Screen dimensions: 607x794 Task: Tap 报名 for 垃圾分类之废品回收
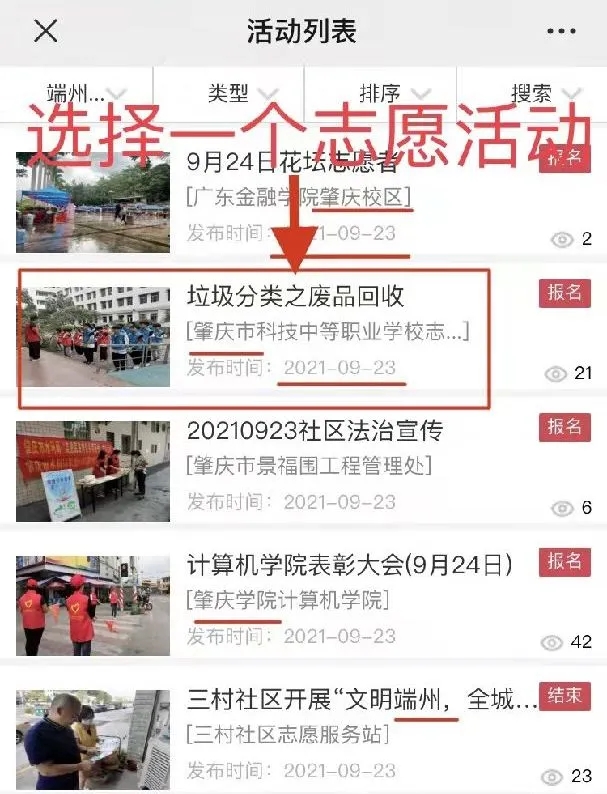click(564, 292)
